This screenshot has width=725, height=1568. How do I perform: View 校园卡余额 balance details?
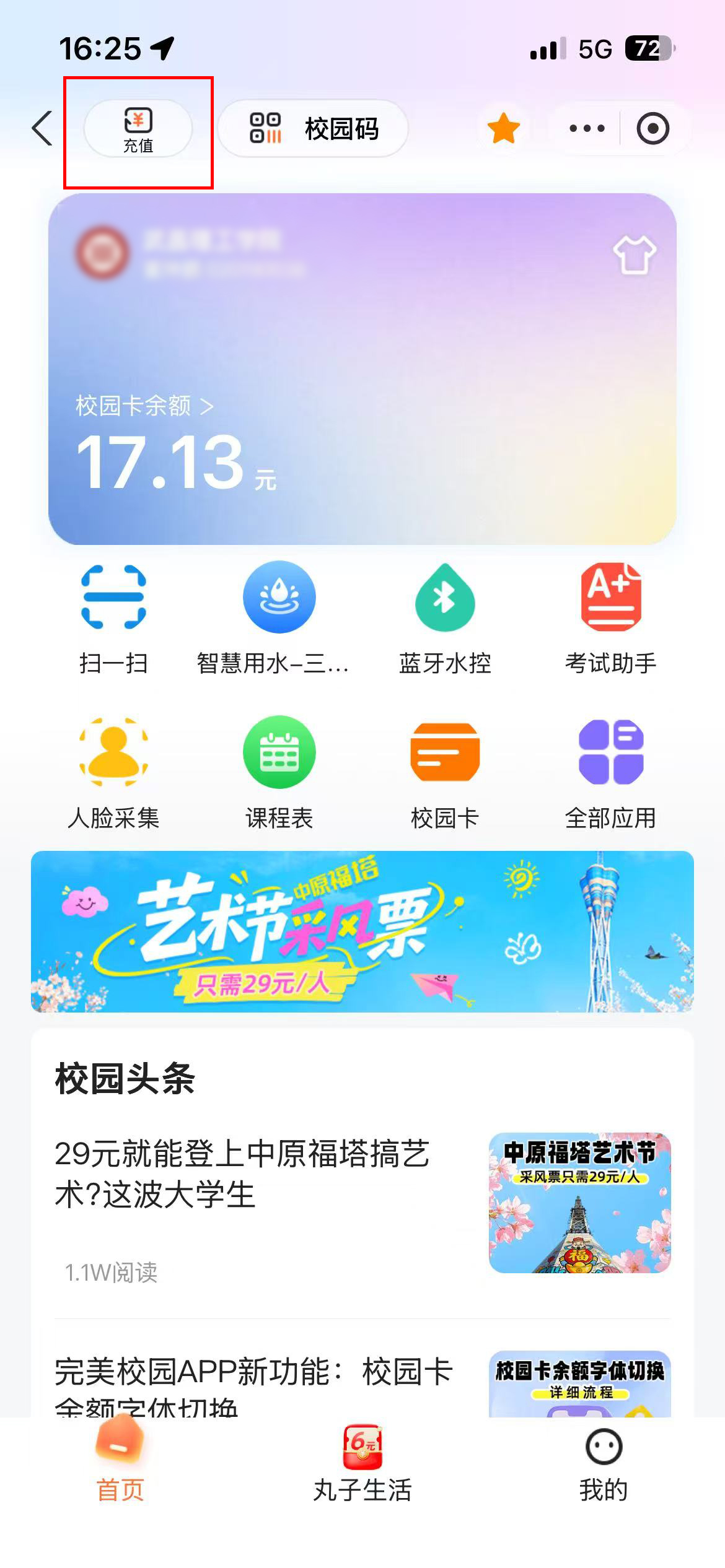click(144, 406)
